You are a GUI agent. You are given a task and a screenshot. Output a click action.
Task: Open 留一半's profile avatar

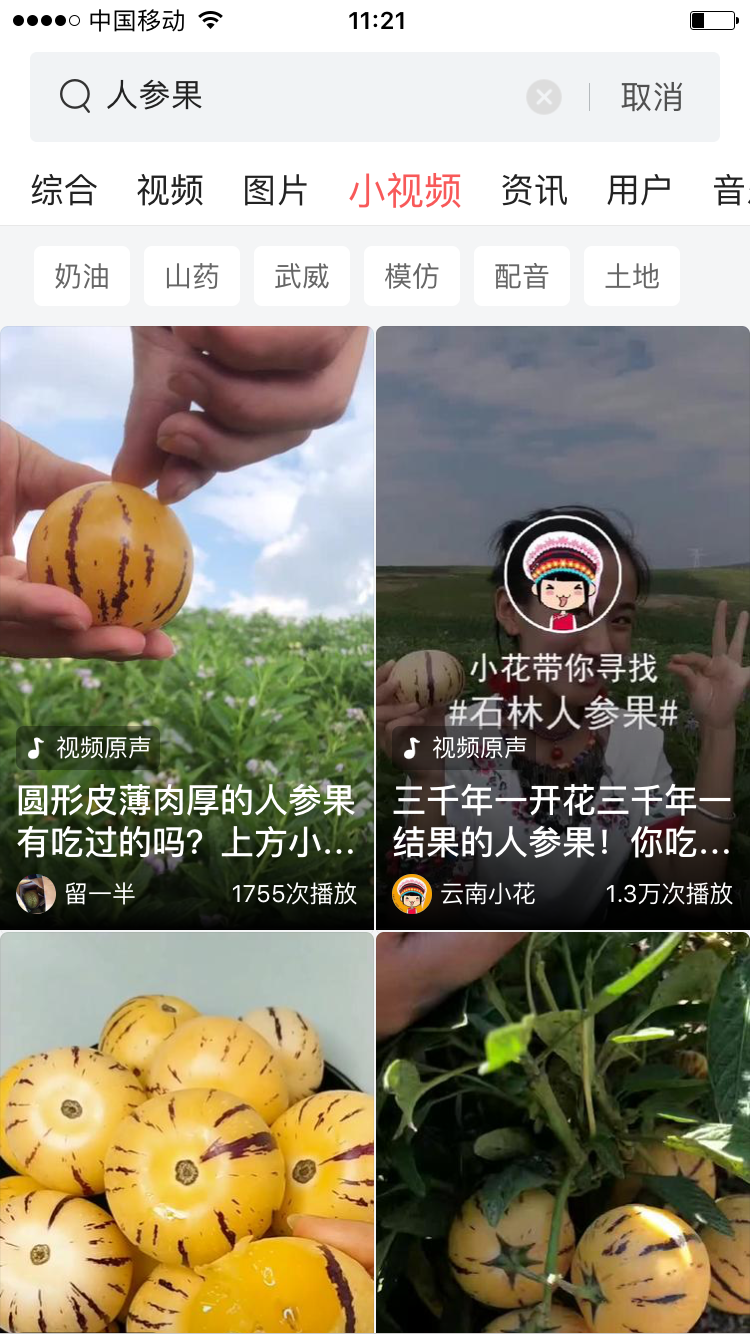click(34, 894)
